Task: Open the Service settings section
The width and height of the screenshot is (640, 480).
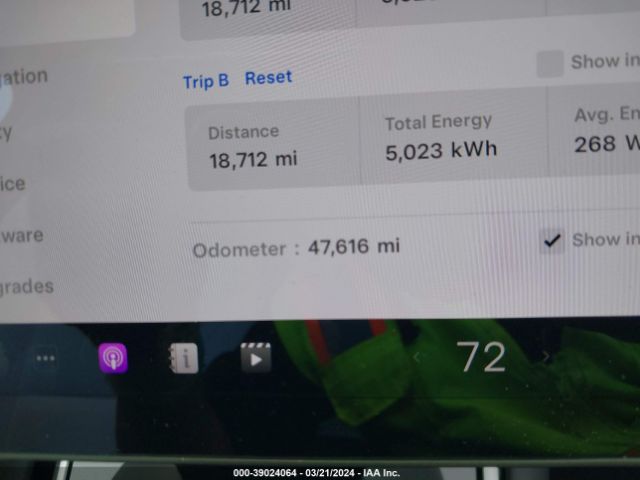Action: click(14, 184)
